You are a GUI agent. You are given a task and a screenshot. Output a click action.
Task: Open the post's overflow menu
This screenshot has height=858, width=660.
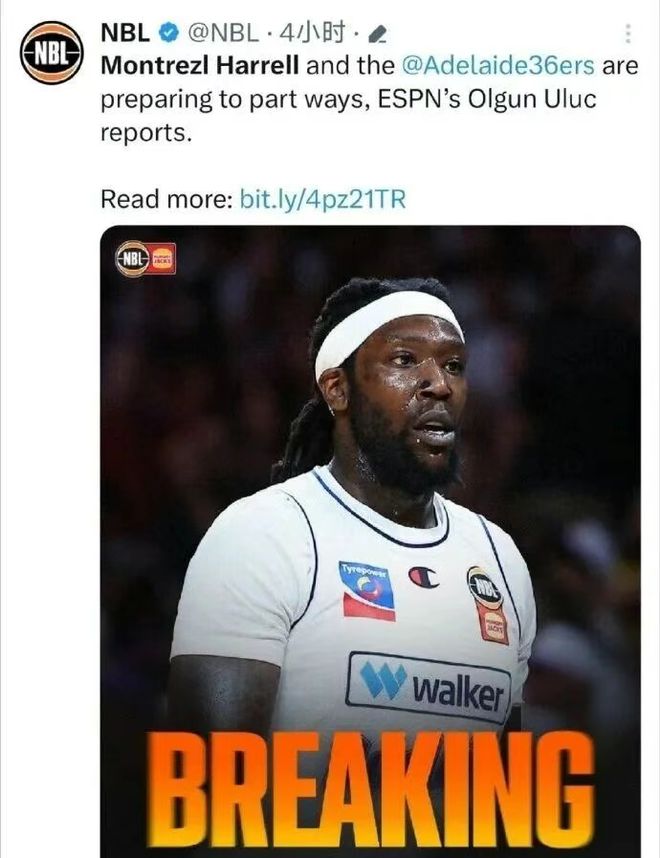628,34
